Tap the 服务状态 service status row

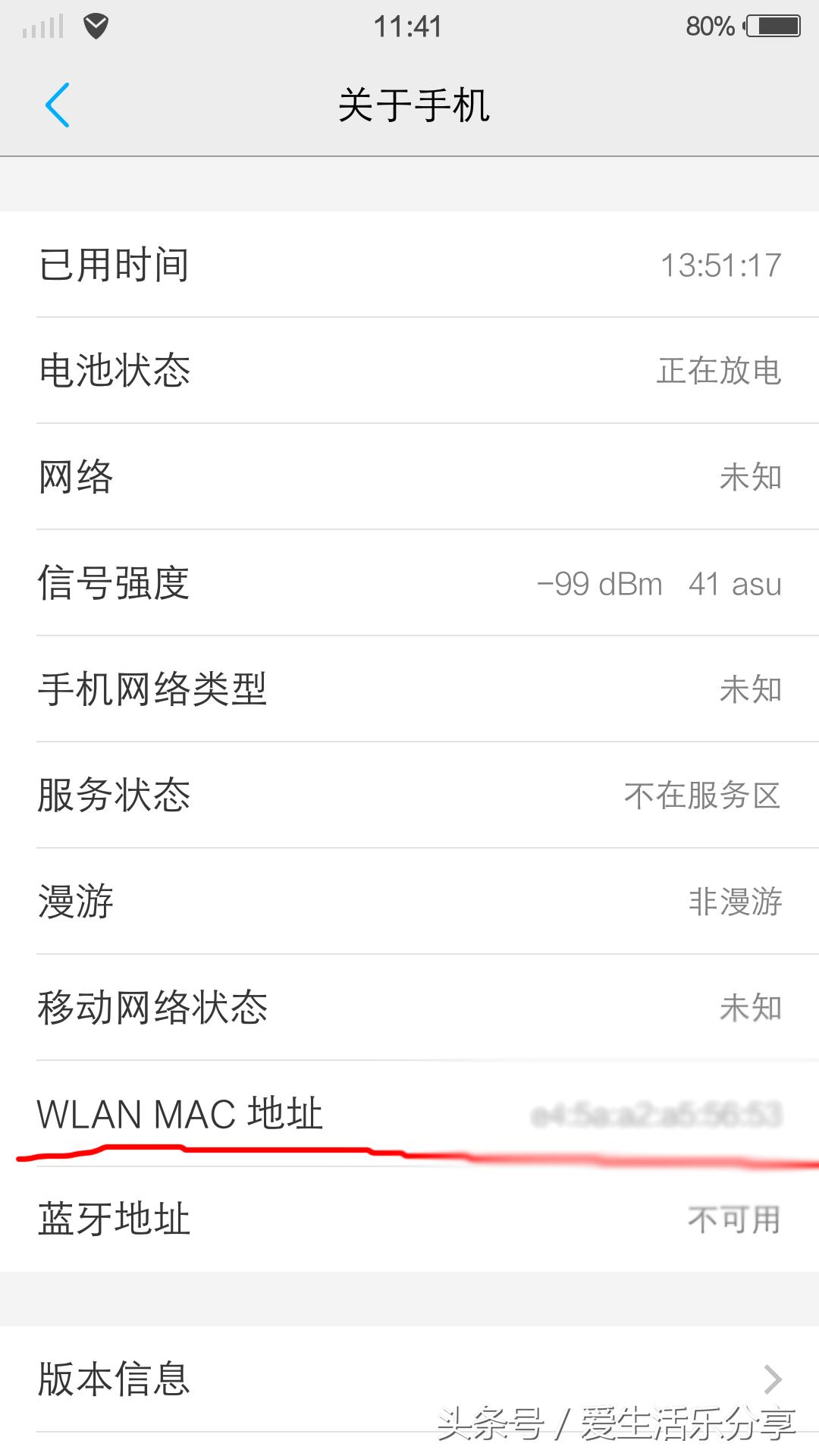tap(409, 795)
